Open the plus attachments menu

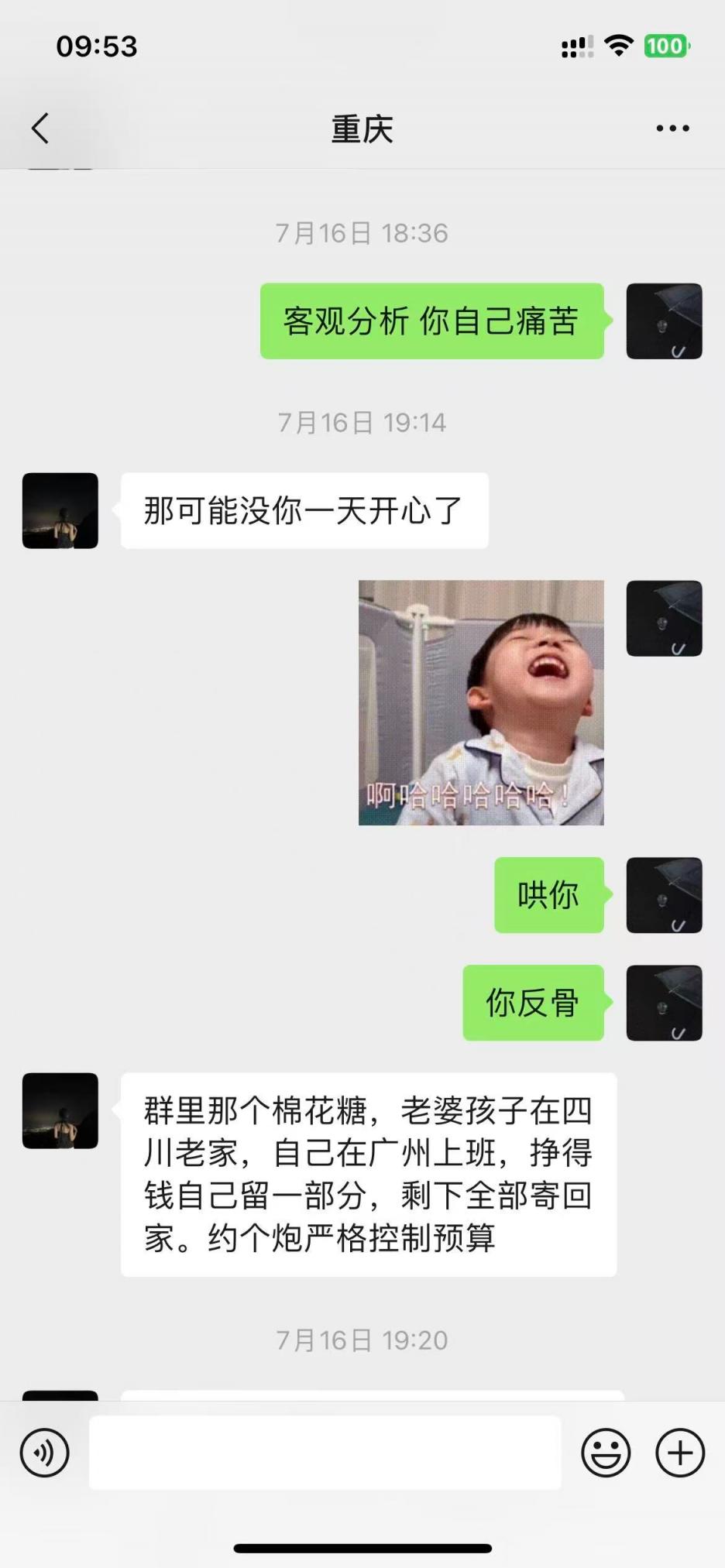680,1453
